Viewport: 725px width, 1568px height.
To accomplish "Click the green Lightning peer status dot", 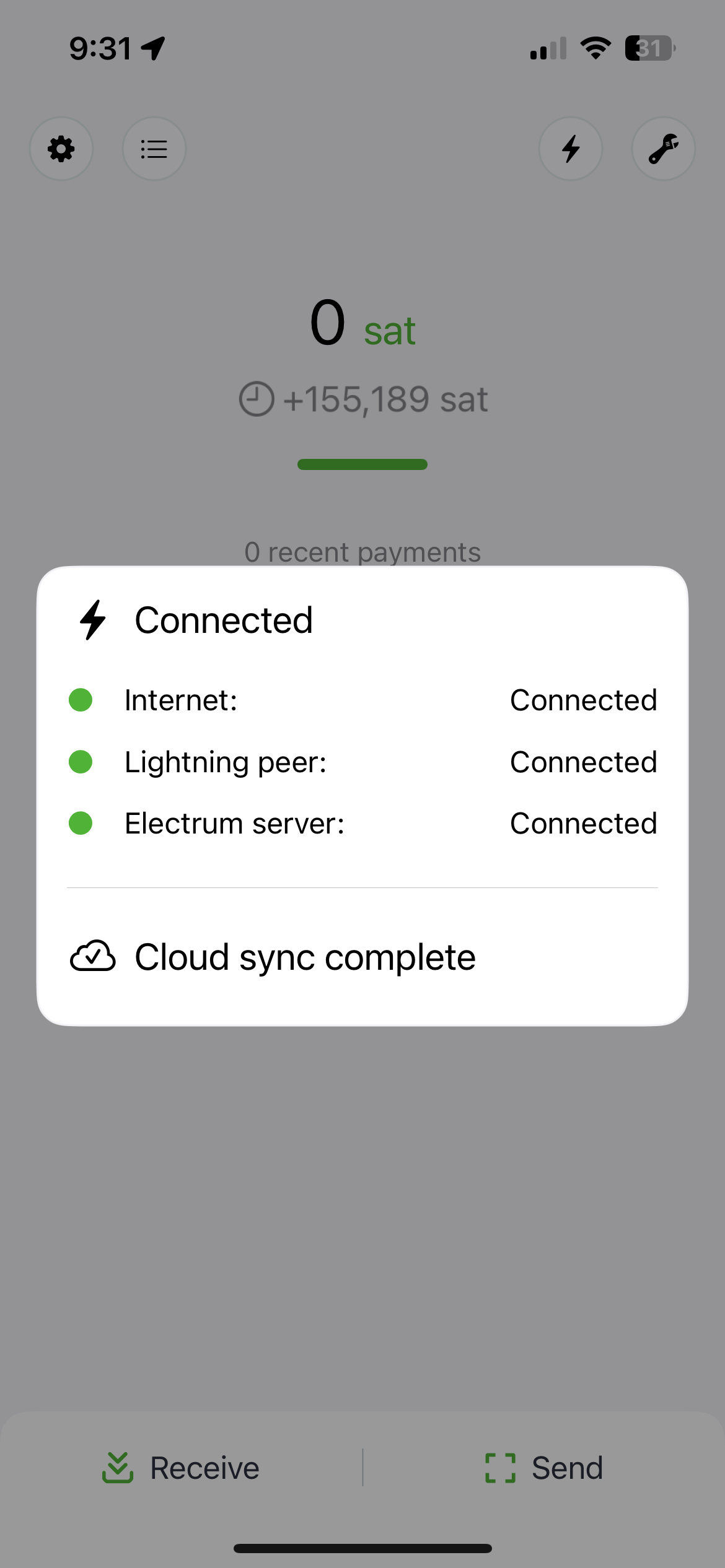I will 81,761.
